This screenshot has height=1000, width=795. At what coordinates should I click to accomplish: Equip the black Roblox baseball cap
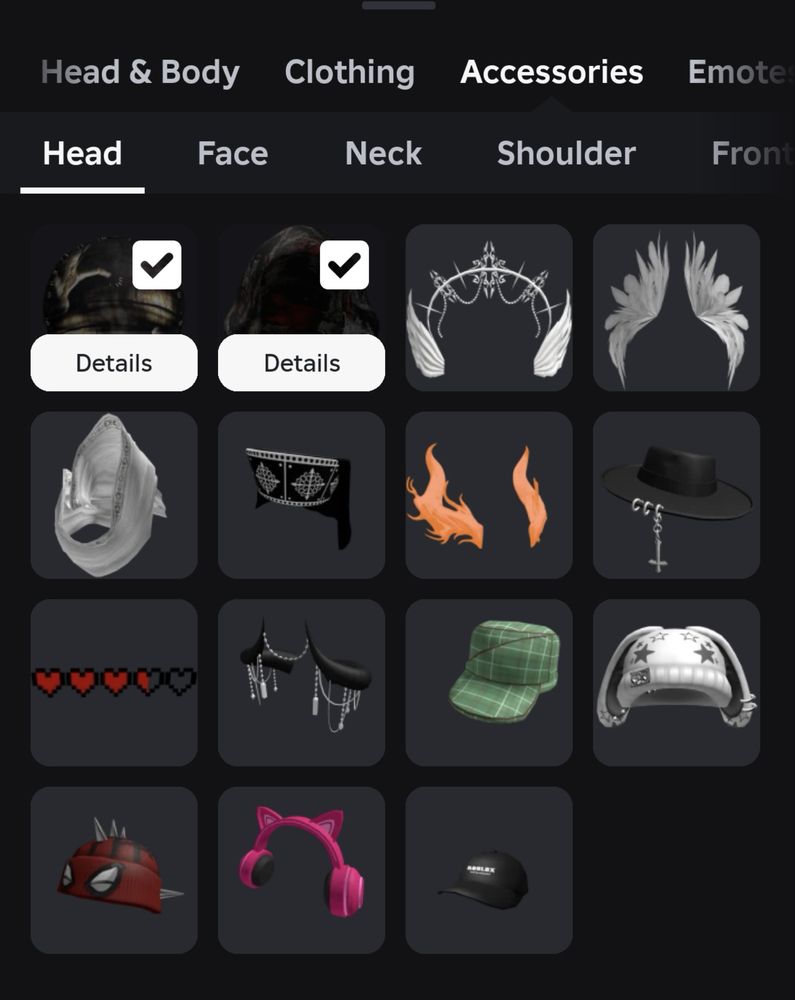click(x=489, y=869)
